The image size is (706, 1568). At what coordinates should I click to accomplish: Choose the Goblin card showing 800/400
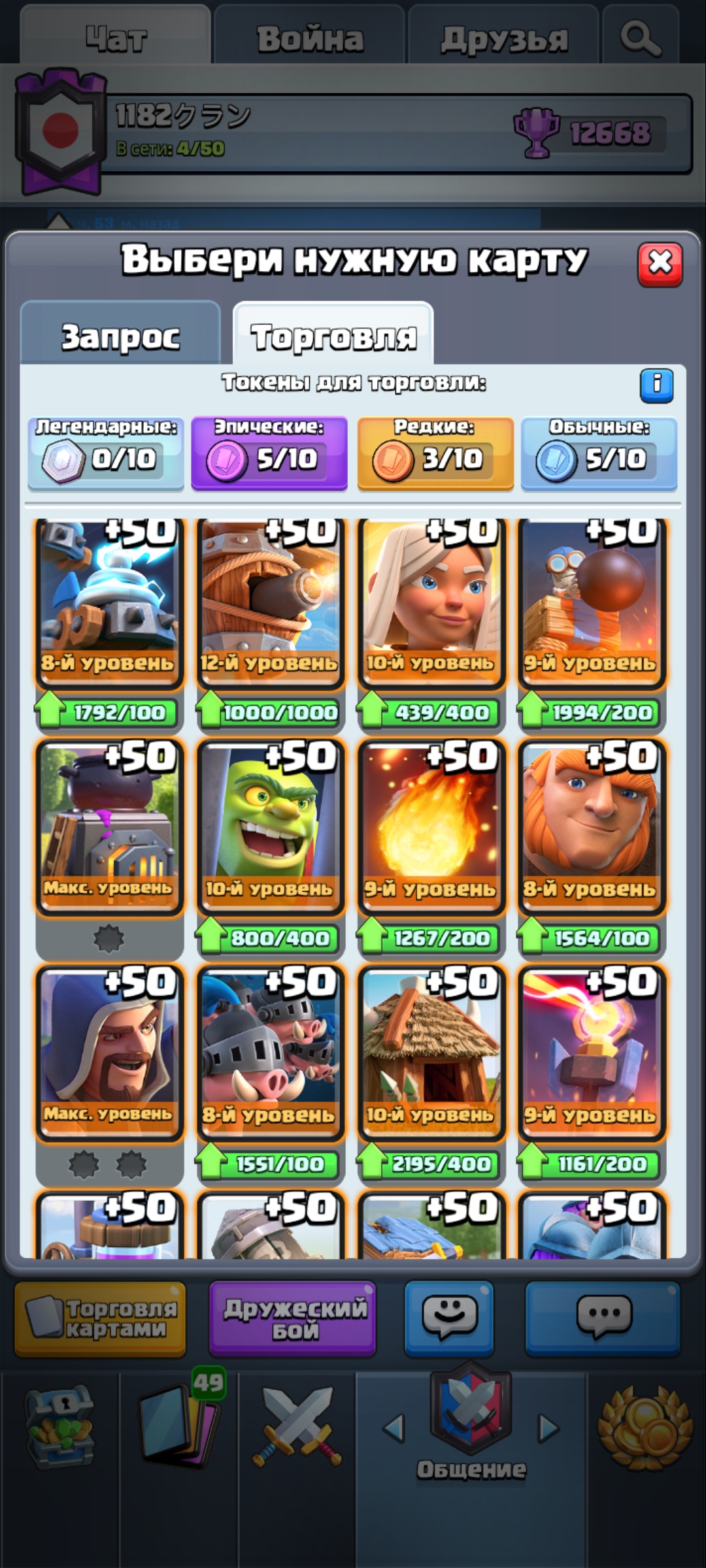coord(270,827)
